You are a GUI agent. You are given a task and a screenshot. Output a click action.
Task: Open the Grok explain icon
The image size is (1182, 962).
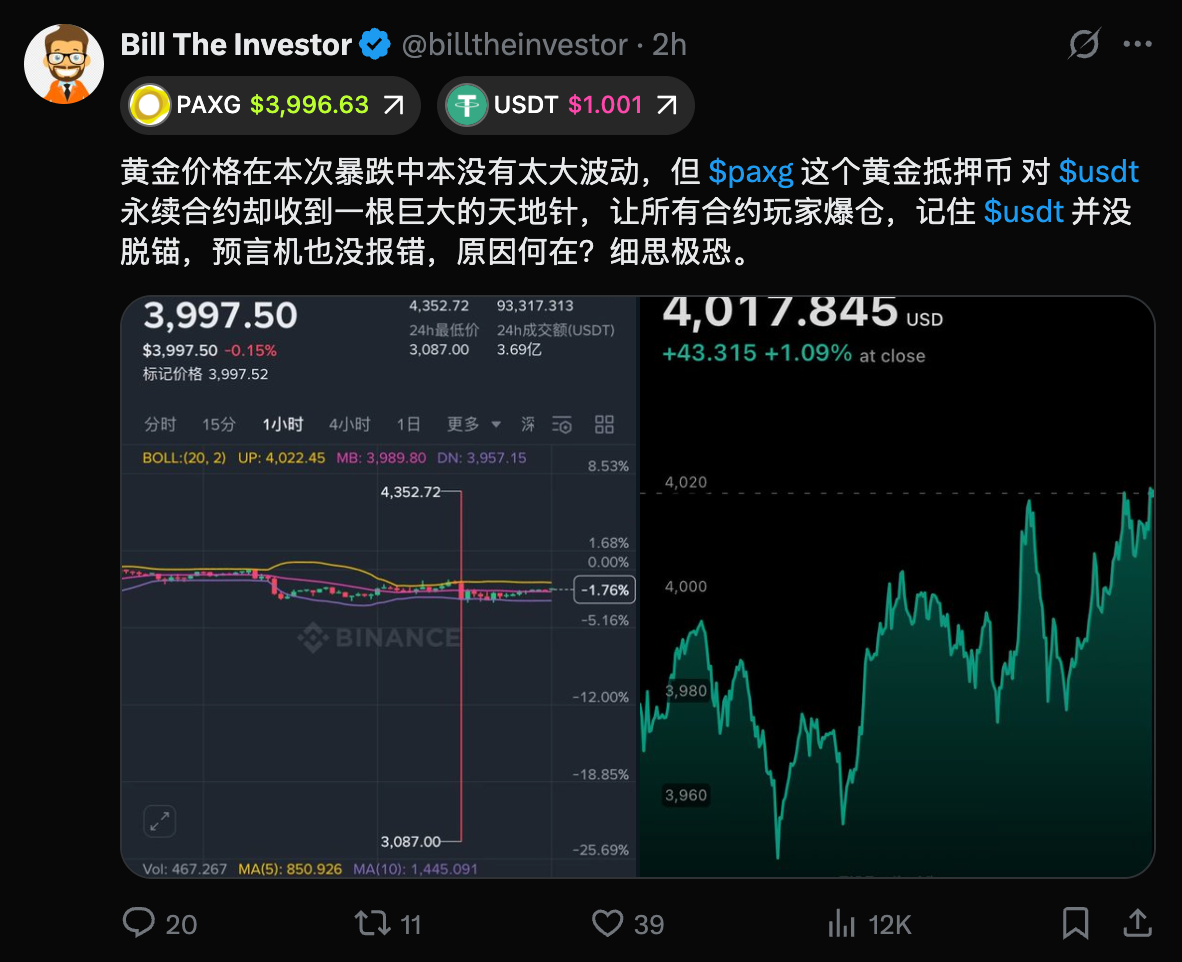coord(1084,45)
